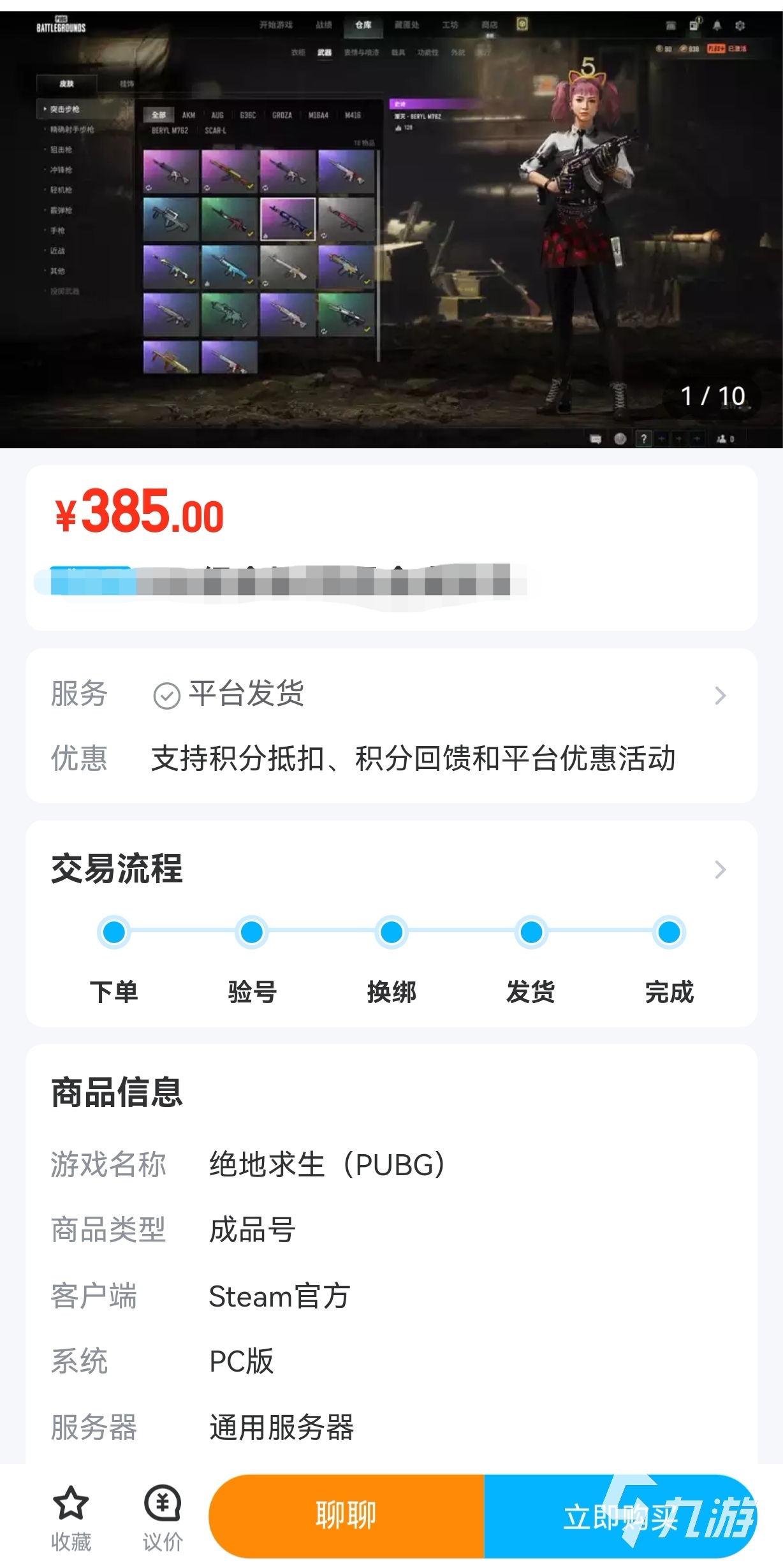Open the 平台发货 service details row

(719, 695)
